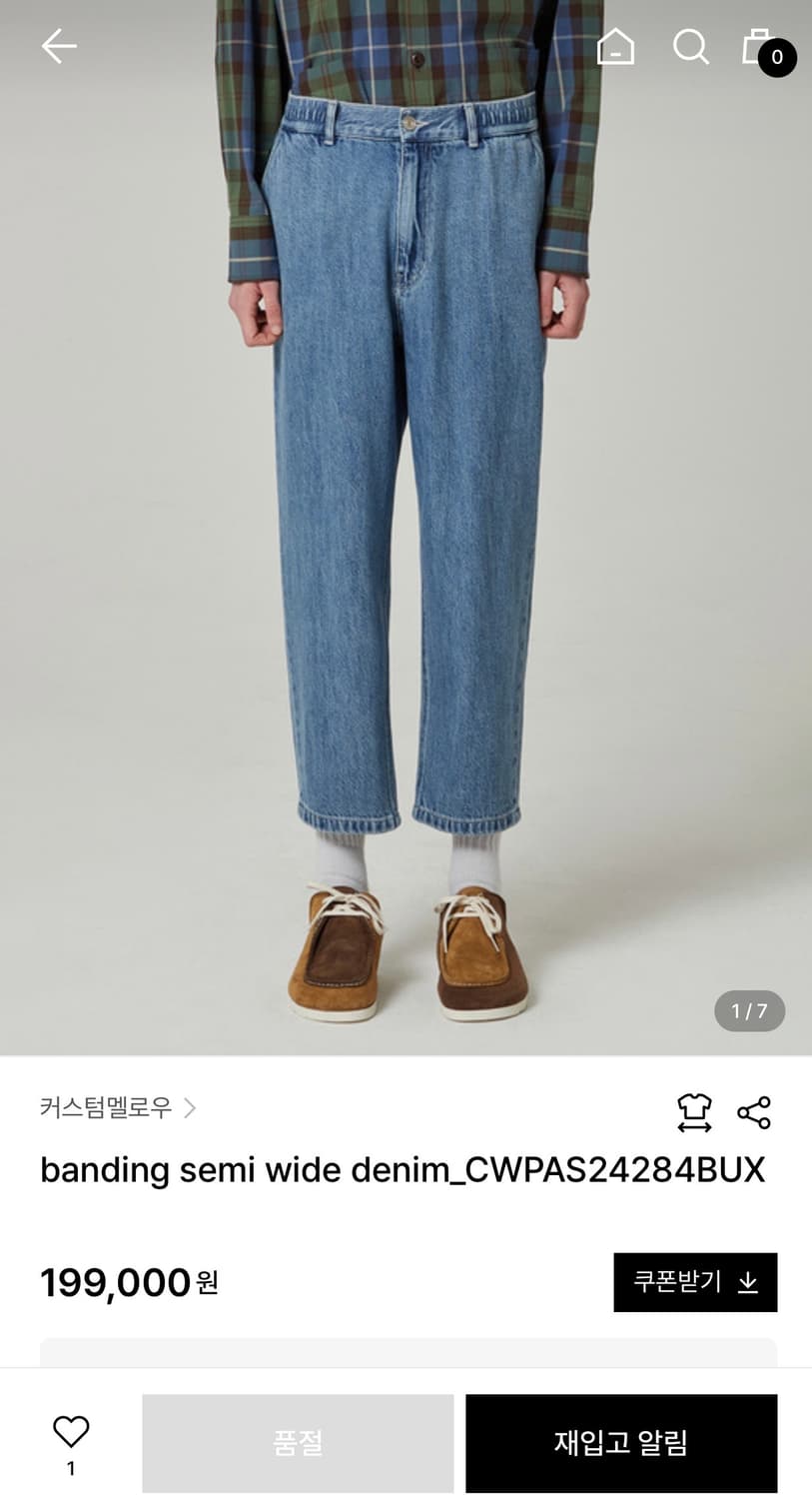Tap the chevron next to the brand name
This screenshot has width=812, height=1499.
pos(190,1109)
